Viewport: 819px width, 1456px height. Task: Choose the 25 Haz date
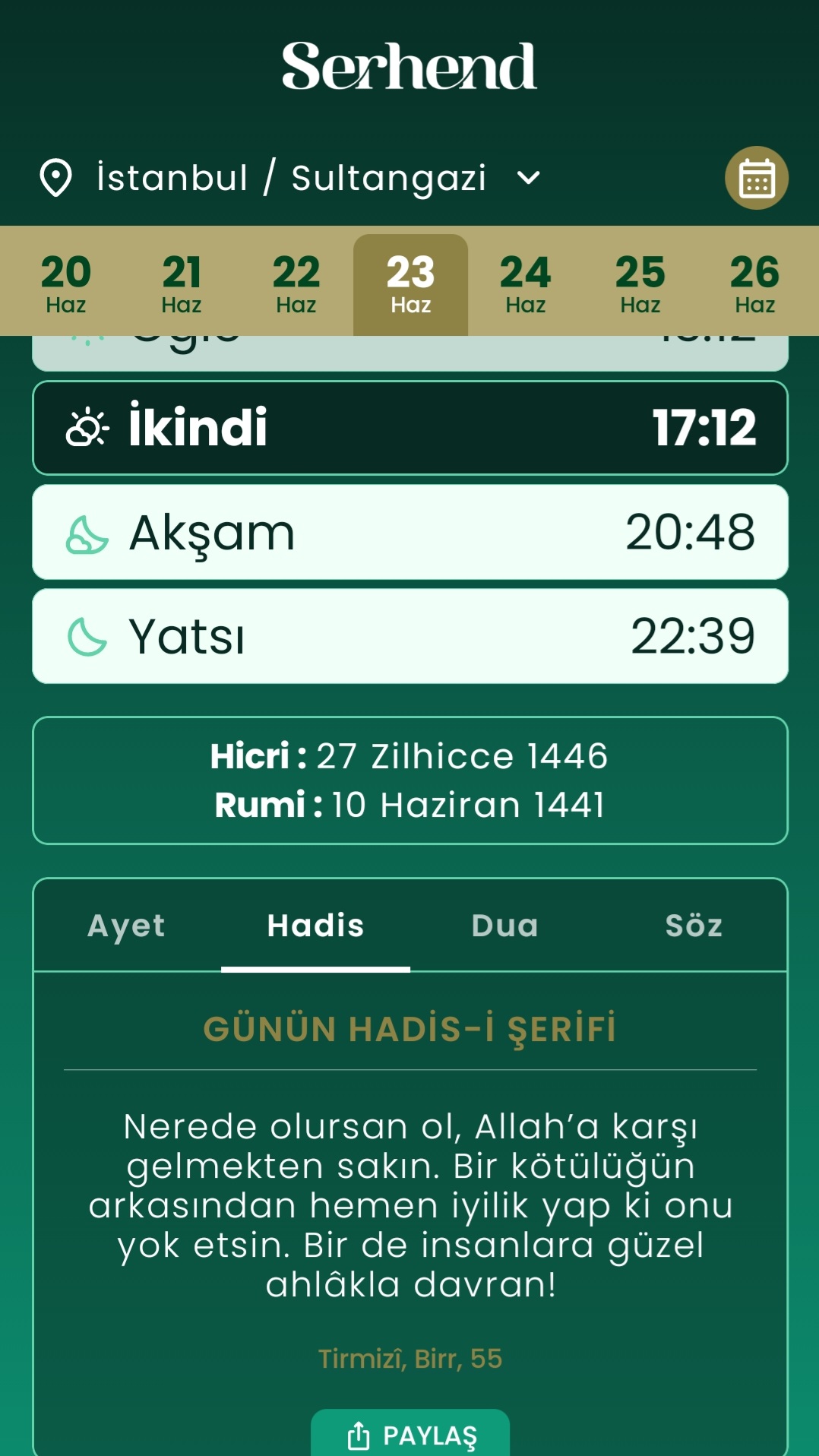(x=640, y=284)
